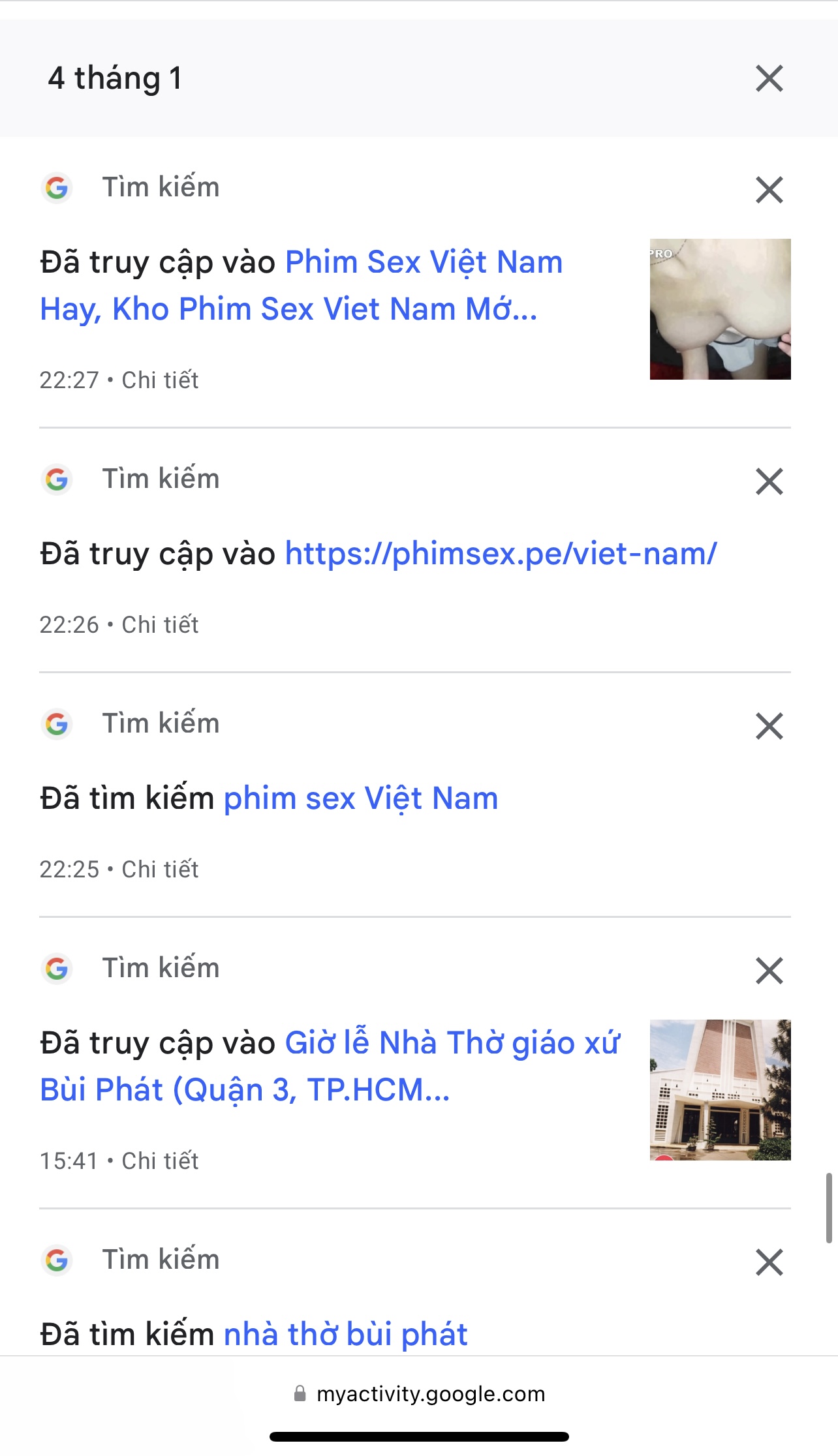
Task: Delete all activity from 4 tháng 1
Action: tap(769, 79)
